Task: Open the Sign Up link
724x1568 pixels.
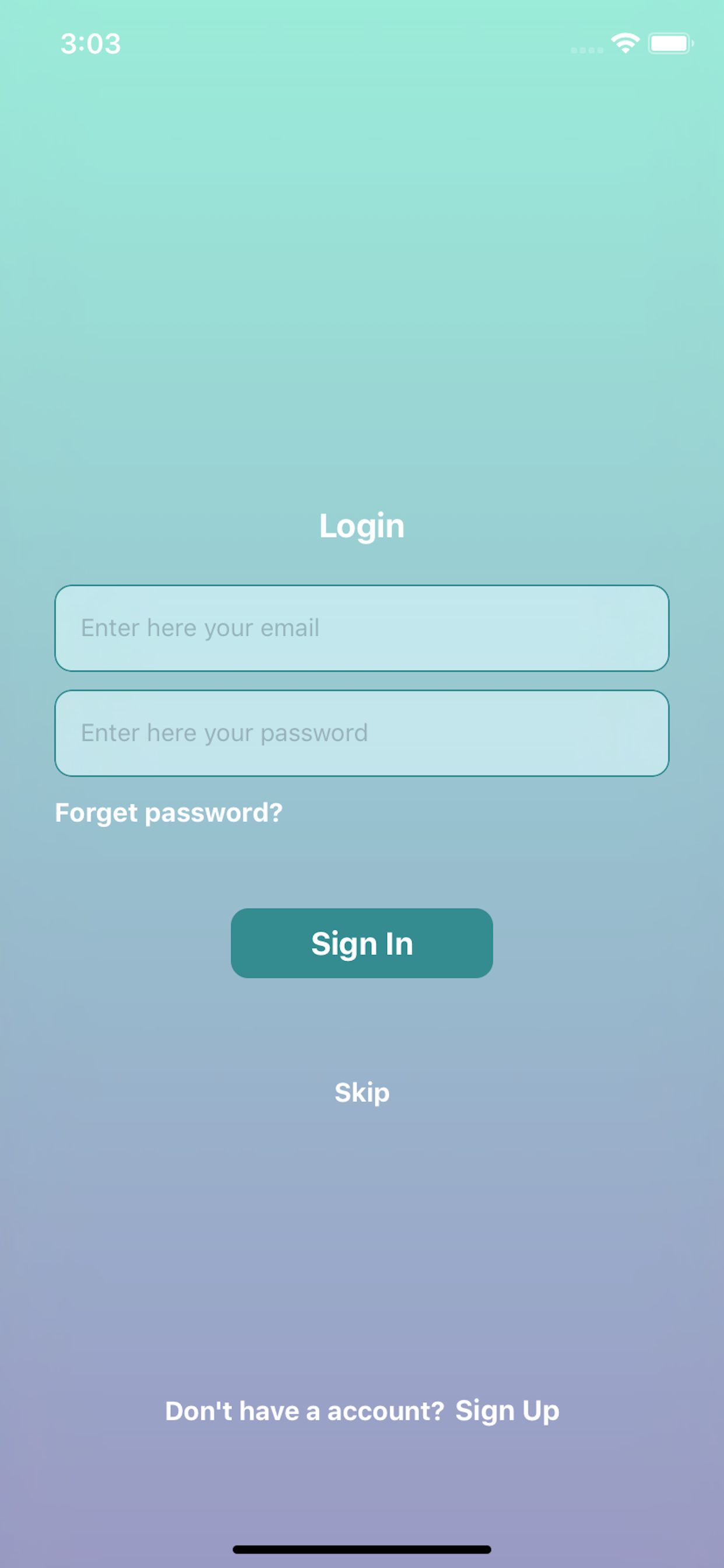Action: click(507, 1411)
